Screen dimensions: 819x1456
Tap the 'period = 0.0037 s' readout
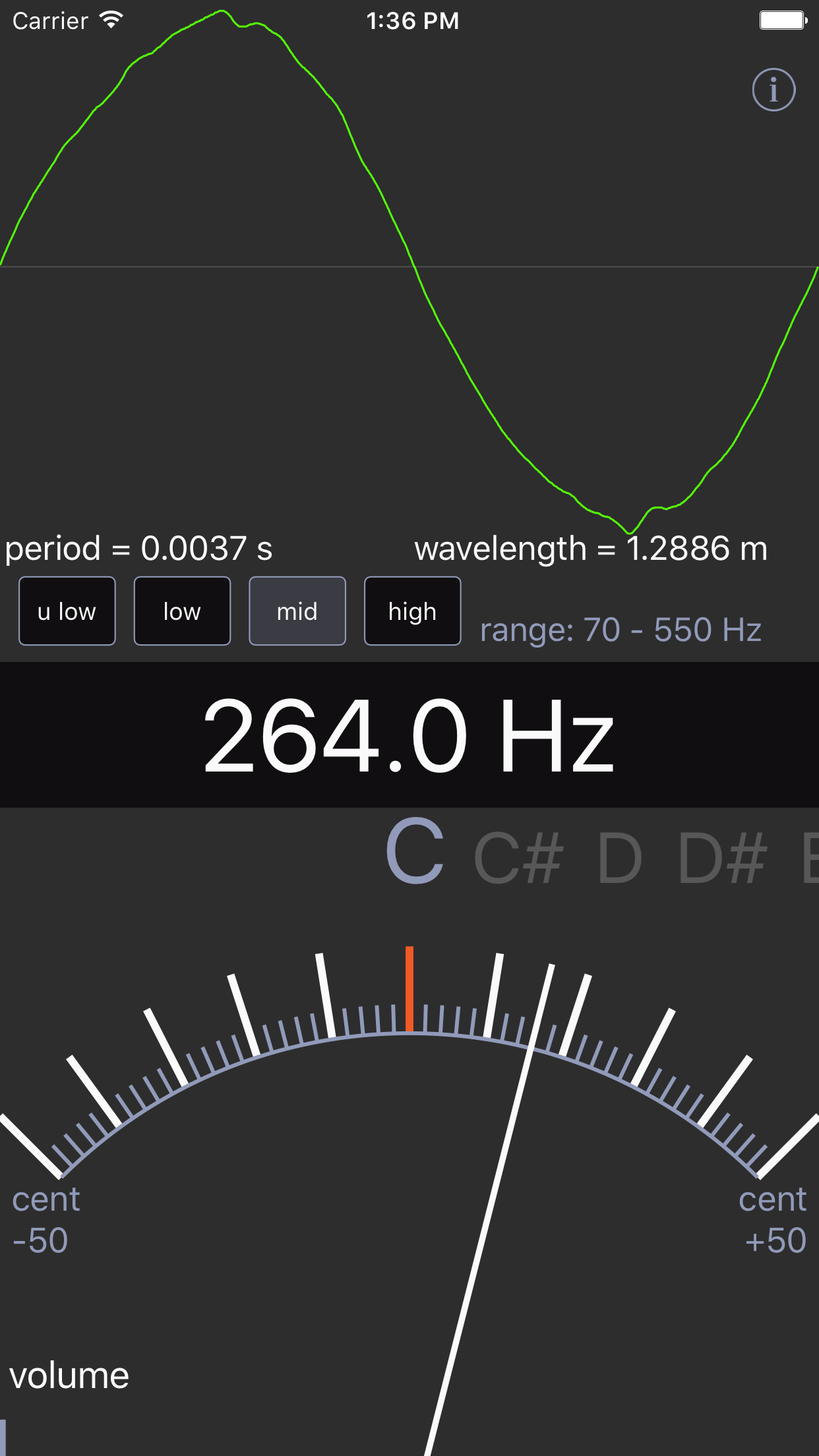(x=140, y=548)
